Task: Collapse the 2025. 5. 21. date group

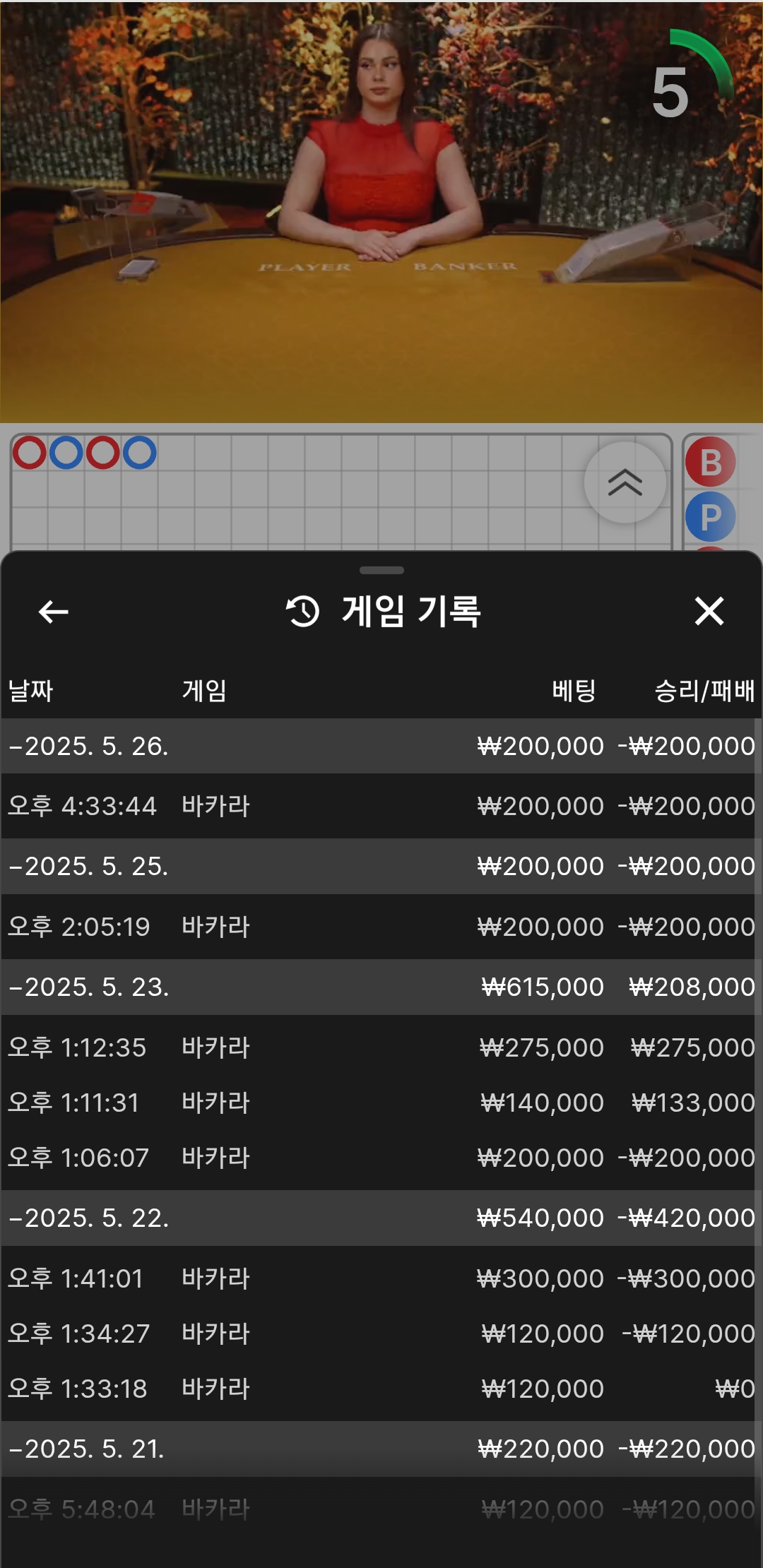Action: coord(88,1449)
